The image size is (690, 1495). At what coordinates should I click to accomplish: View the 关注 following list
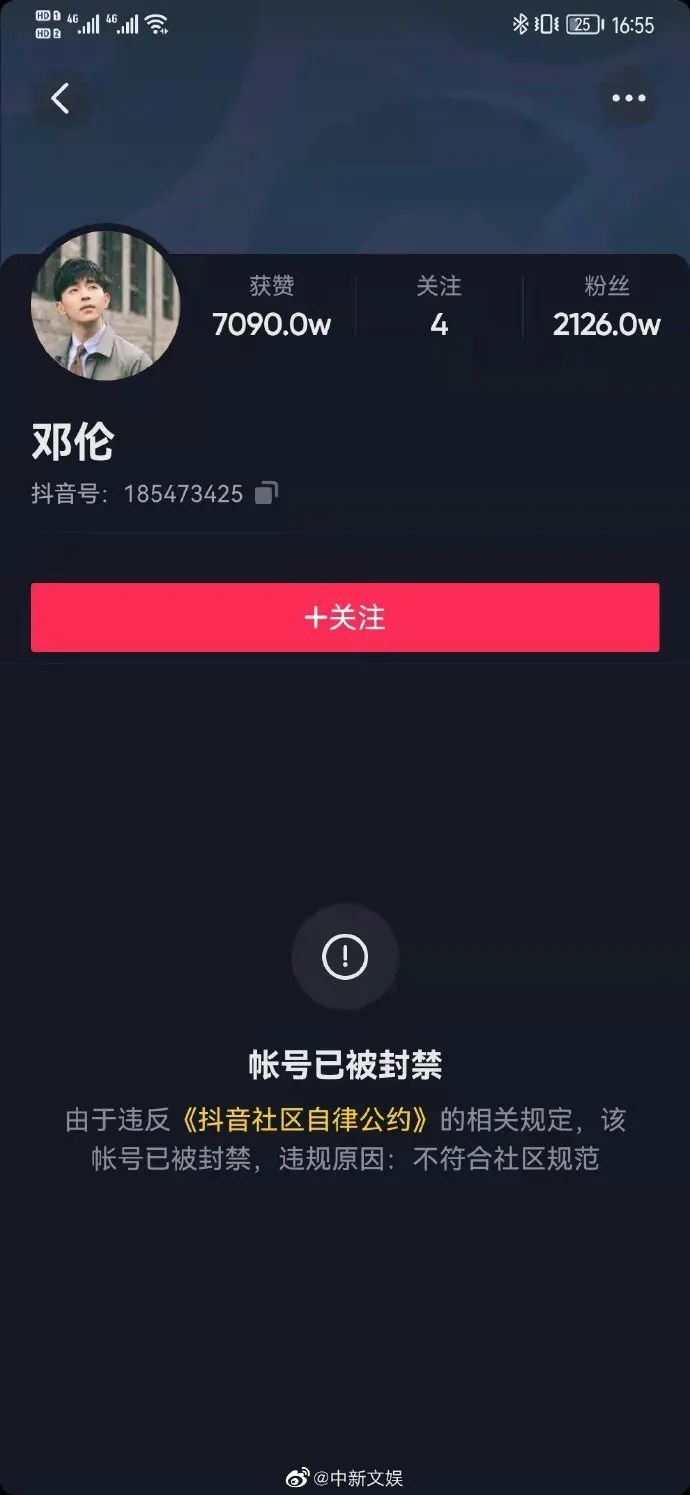(x=439, y=306)
